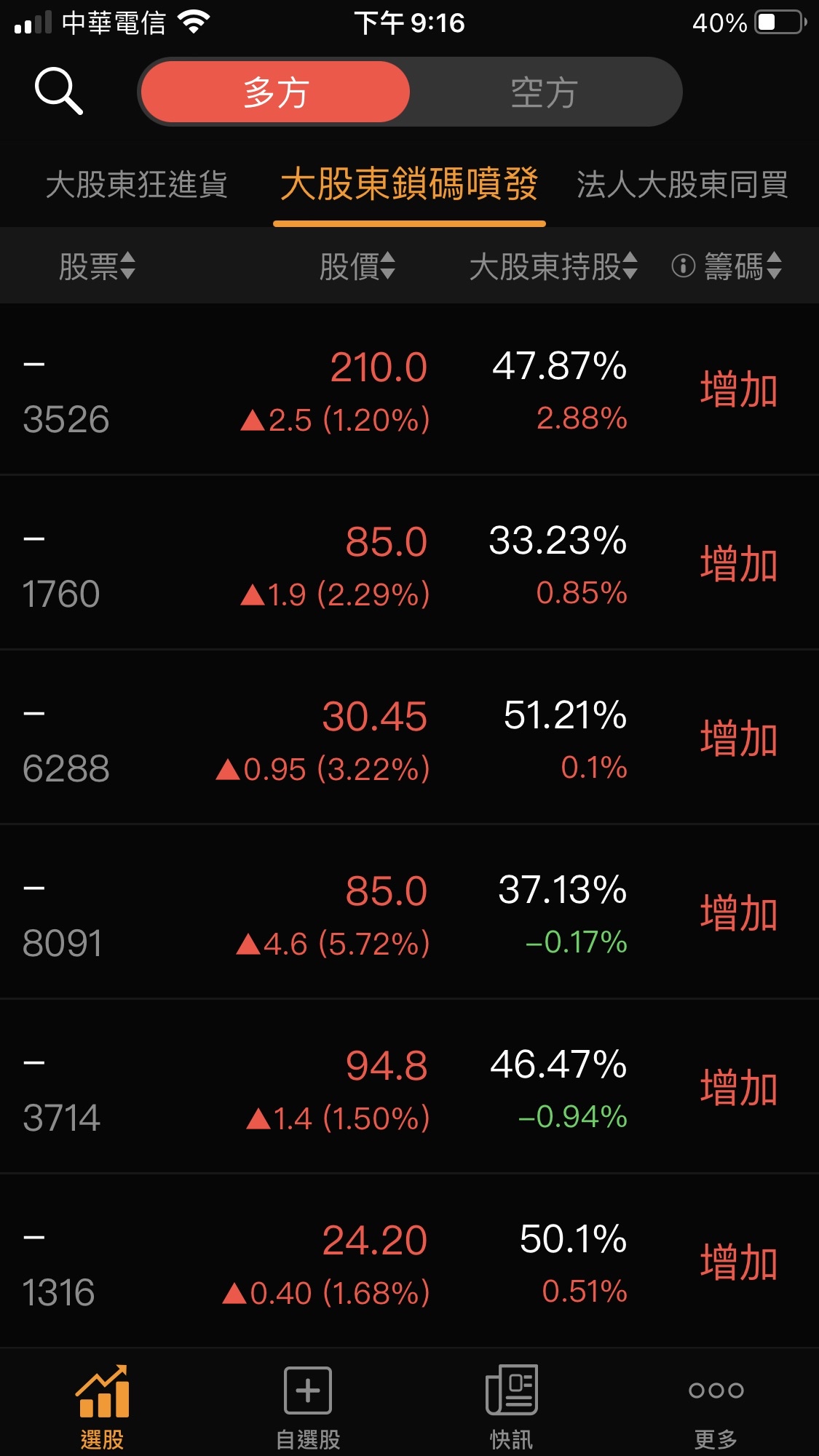The height and width of the screenshot is (1456, 819).
Task: Switch to the 大股東狂進貨 tab
Action: 137,184
